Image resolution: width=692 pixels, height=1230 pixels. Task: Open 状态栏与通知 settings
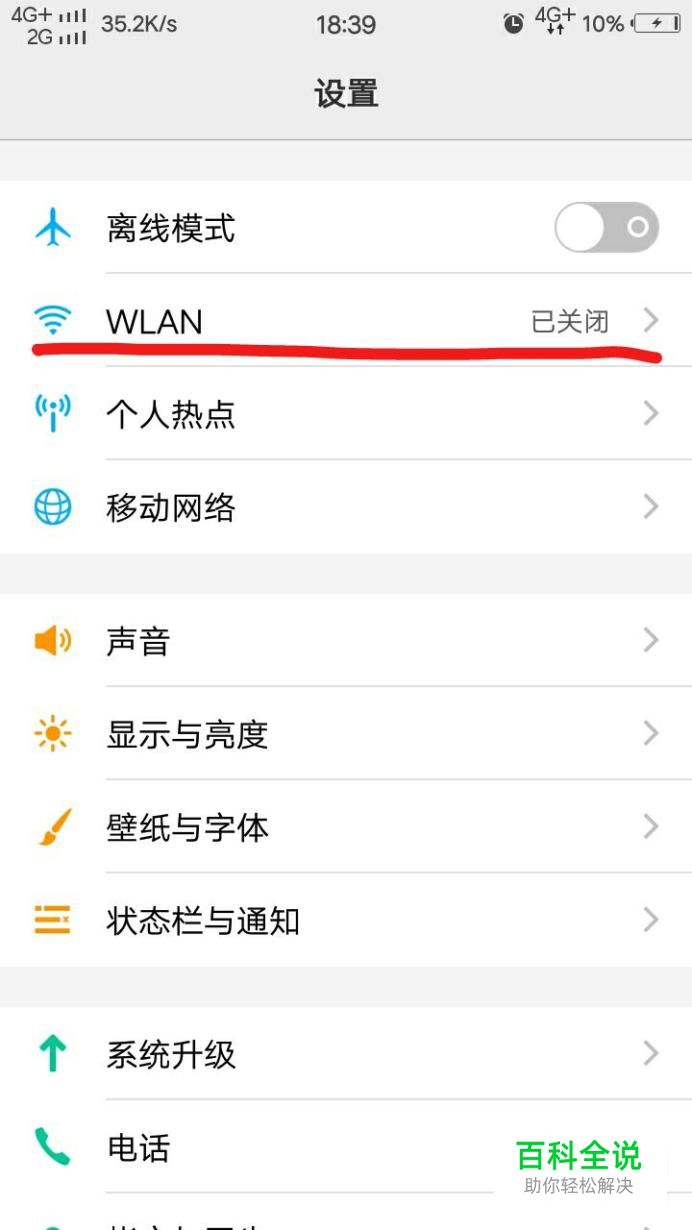pos(345,920)
